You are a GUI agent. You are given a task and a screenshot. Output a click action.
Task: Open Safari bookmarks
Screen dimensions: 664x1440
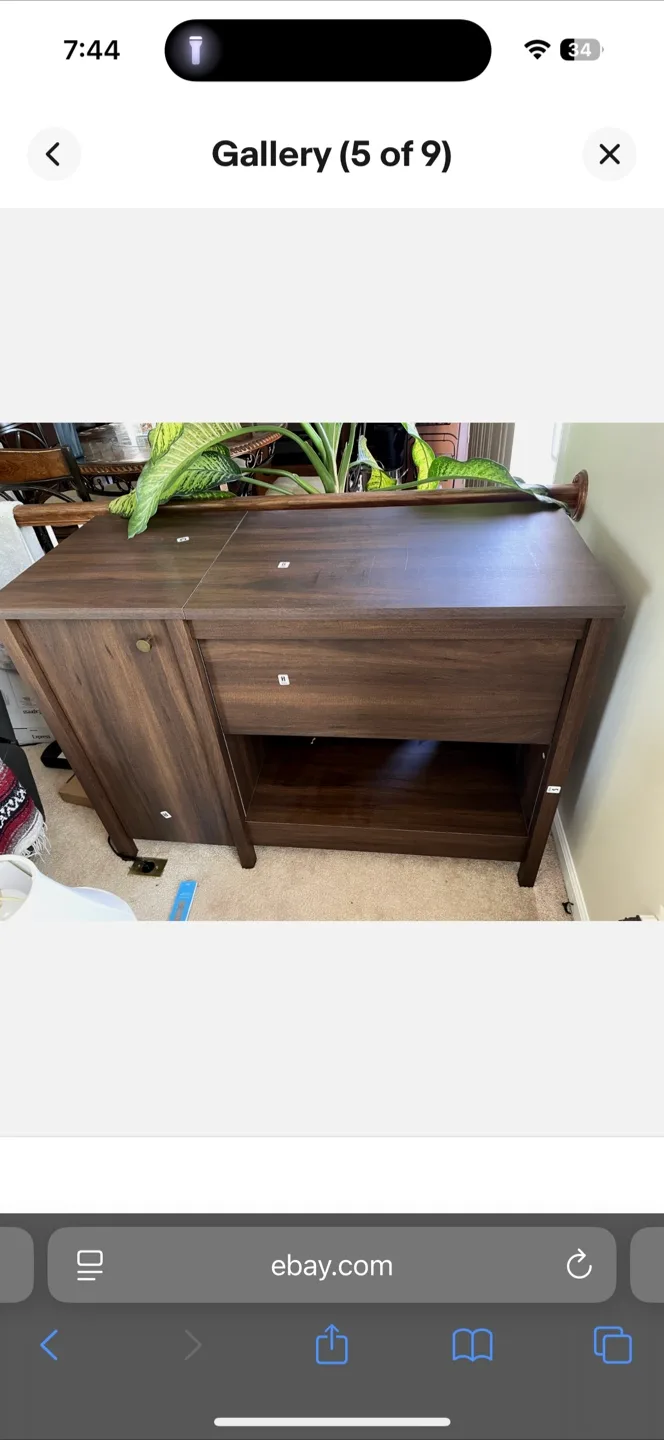(472, 1345)
